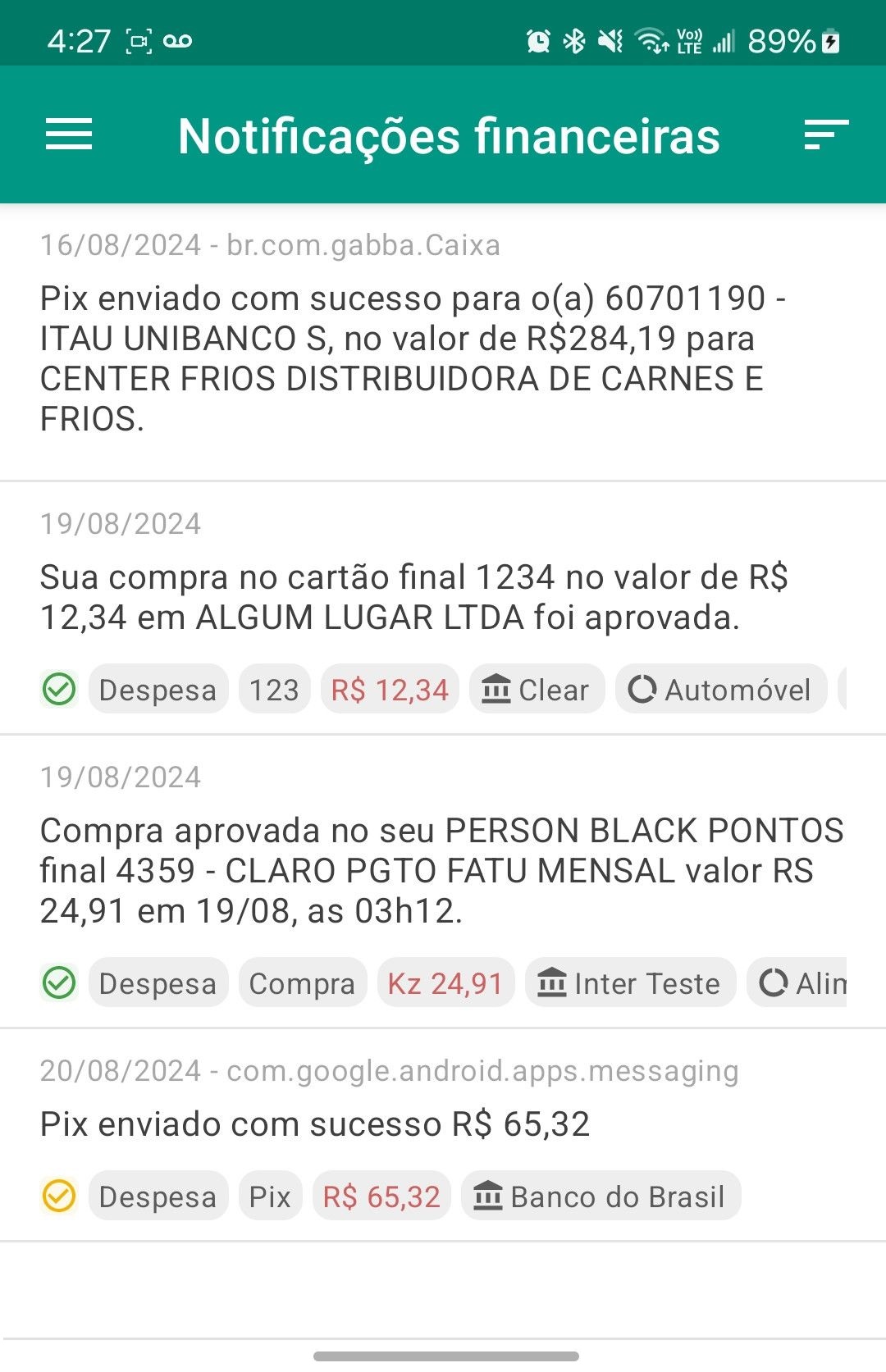This screenshot has height=1372, width=886.
Task: Tap the 123 description chip
Action: pyautogui.click(x=274, y=690)
